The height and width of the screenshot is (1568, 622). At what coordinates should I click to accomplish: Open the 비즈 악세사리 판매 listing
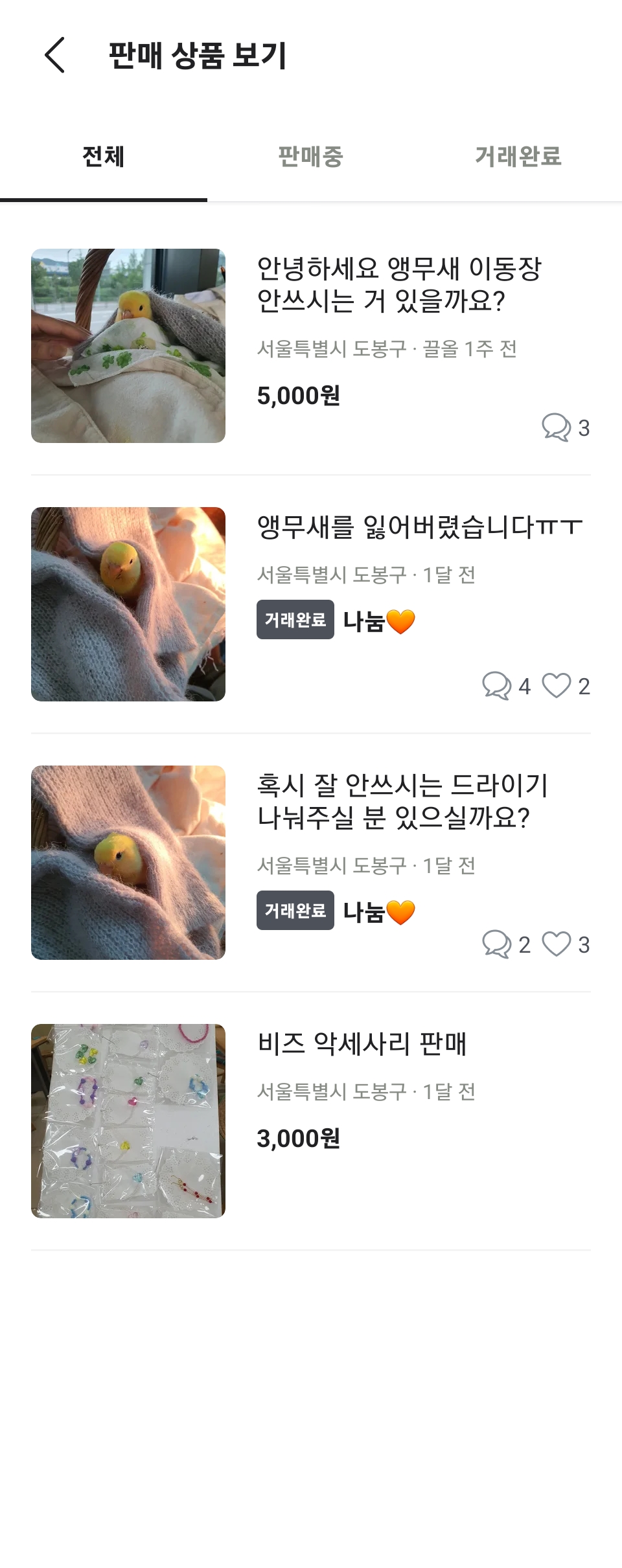pyautogui.click(x=362, y=1044)
